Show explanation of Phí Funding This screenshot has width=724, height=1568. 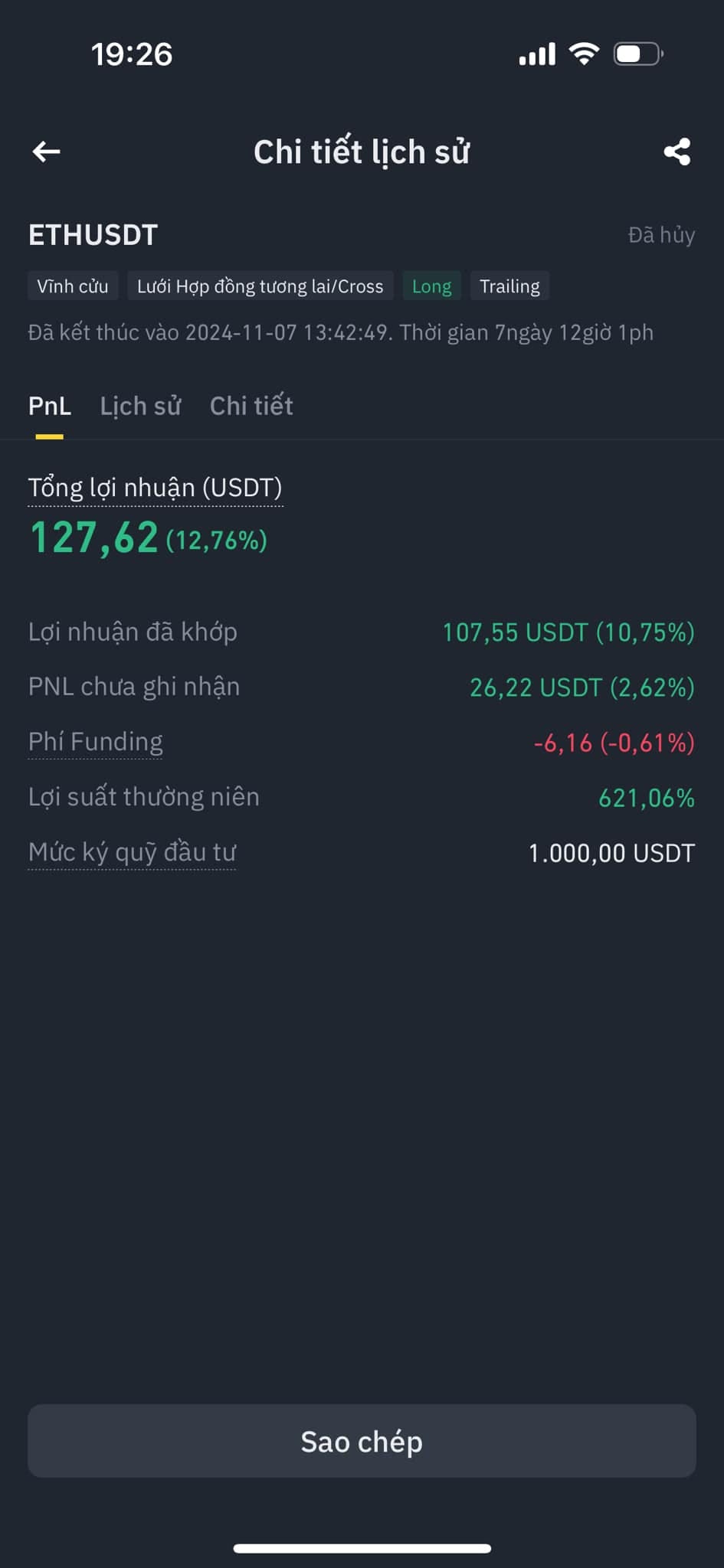coord(96,742)
